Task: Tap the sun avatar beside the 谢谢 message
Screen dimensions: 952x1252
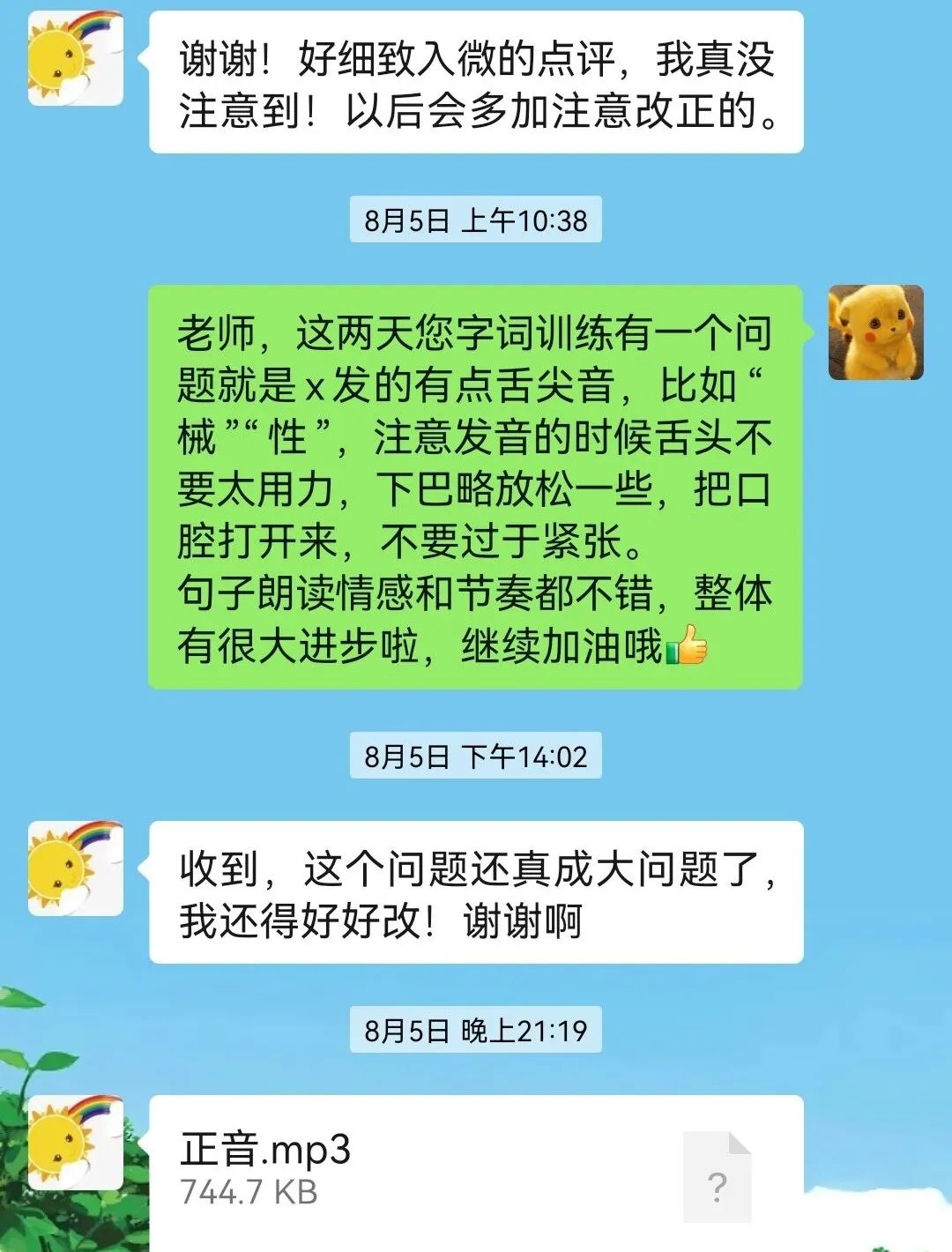Action: (75, 58)
